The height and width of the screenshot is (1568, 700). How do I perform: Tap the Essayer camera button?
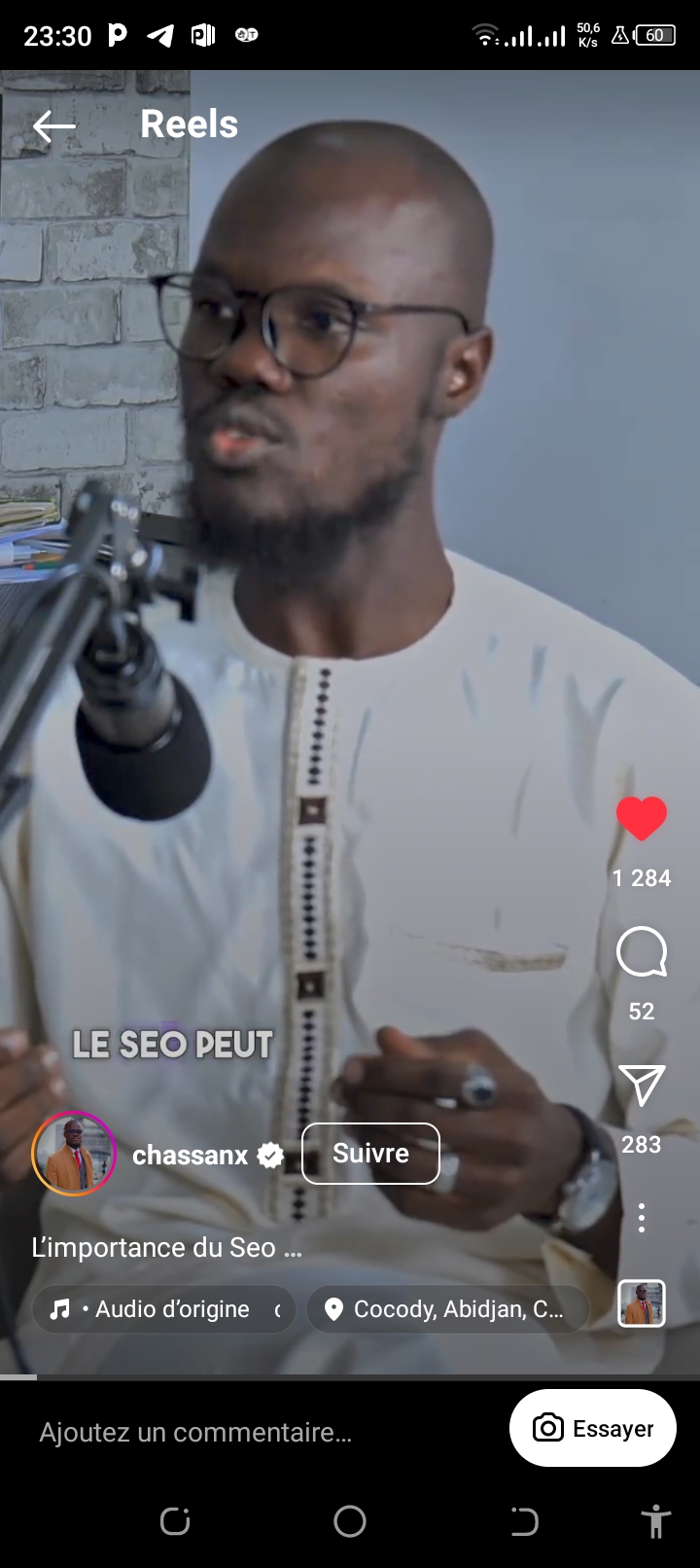click(593, 1428)
